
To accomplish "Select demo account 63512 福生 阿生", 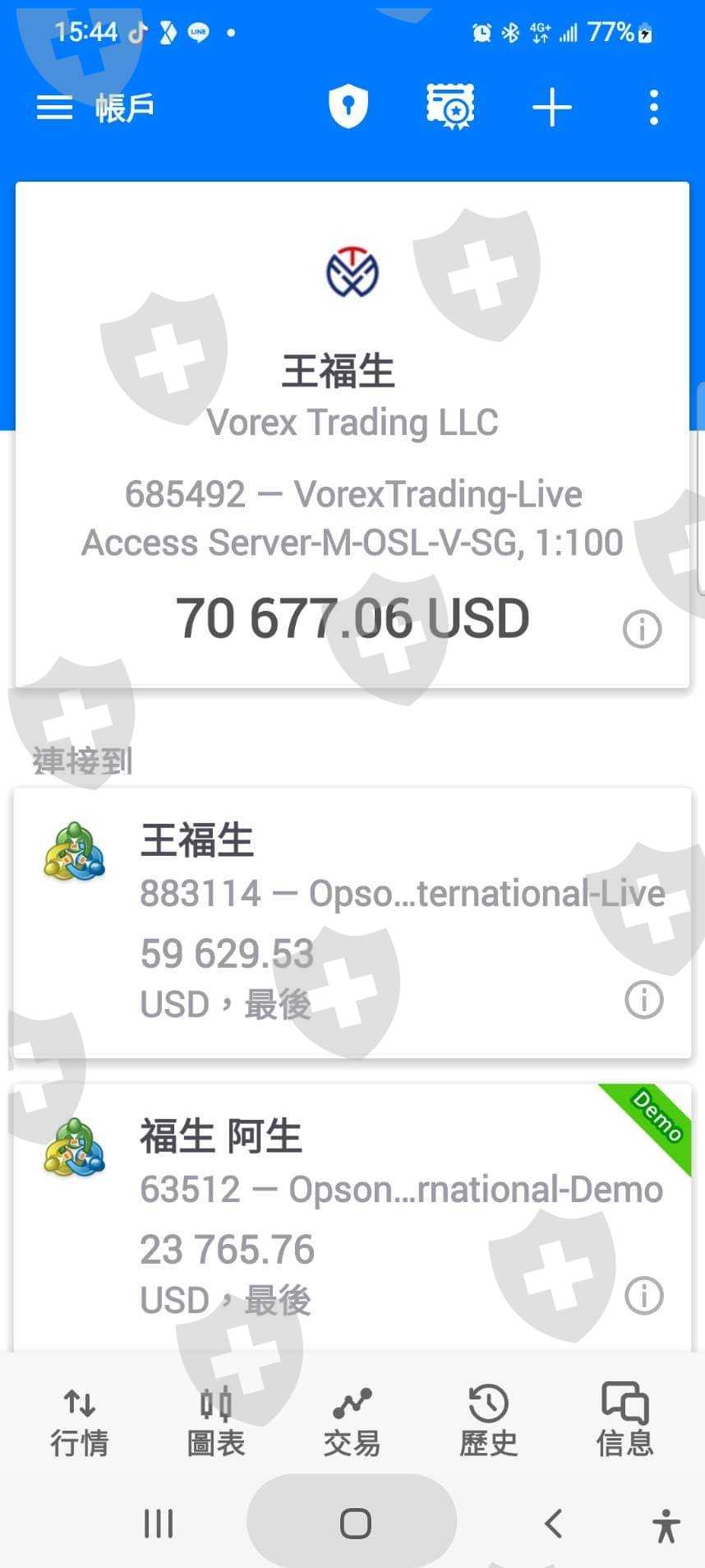I will (x=352, y=1217).
